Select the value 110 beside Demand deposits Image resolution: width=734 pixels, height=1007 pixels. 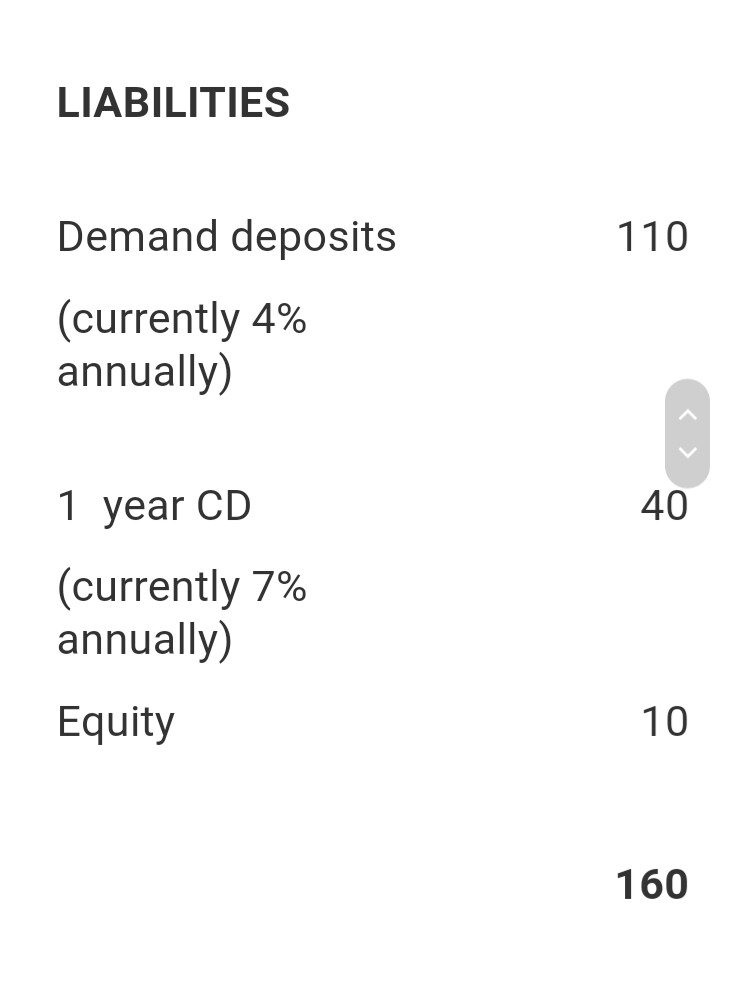pyautogui.click(x=651, y=236)
